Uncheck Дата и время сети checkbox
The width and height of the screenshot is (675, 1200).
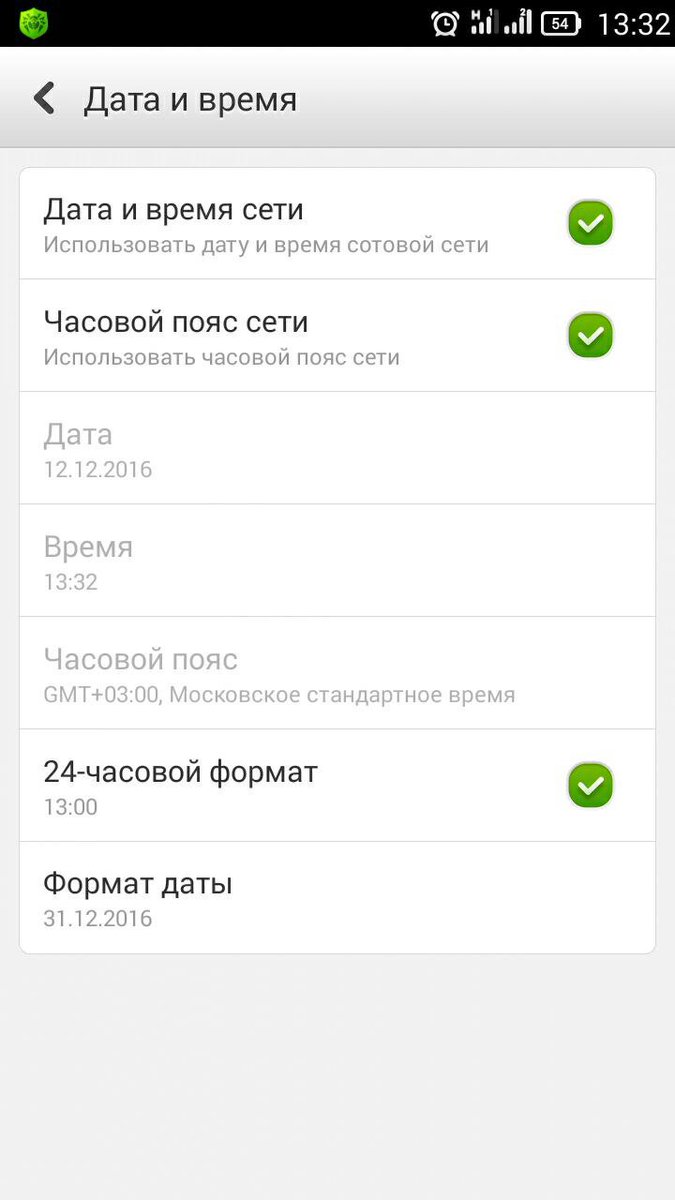[x=590, y=223]
